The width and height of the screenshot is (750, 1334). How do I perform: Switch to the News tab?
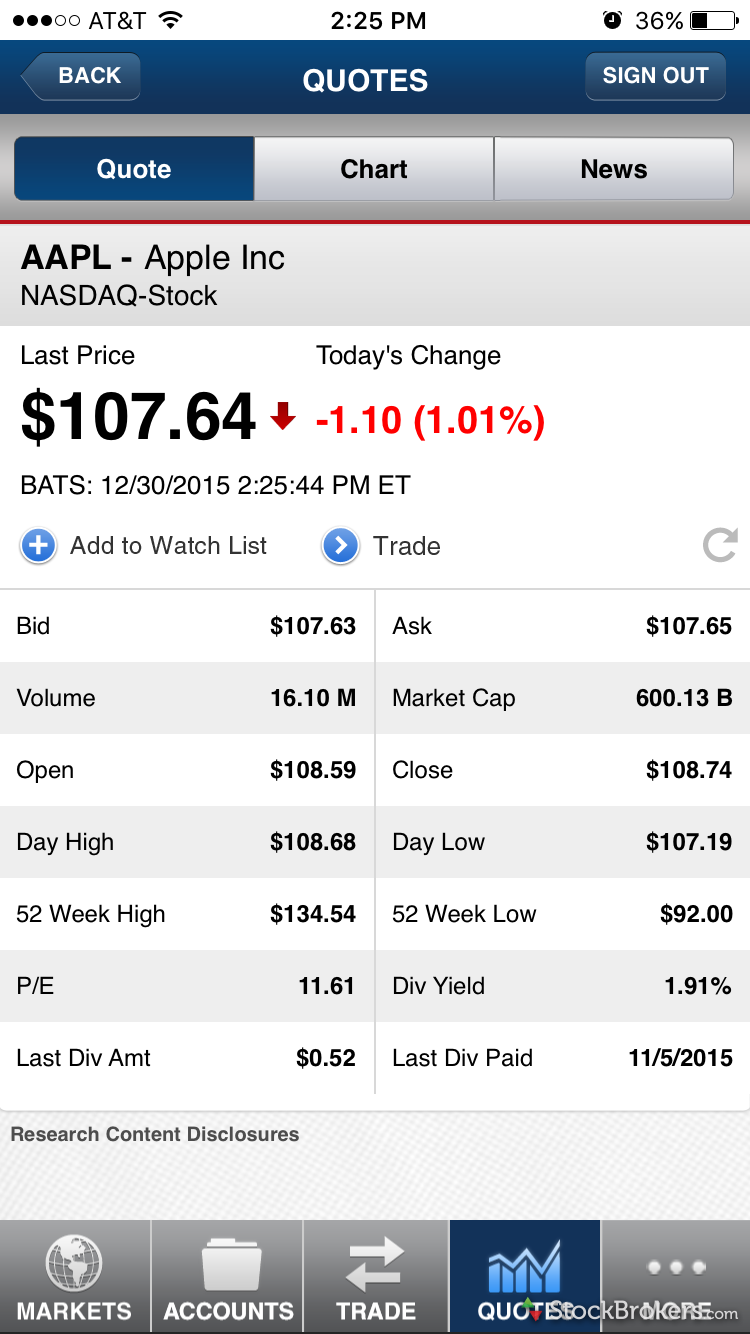pos(614,169)
